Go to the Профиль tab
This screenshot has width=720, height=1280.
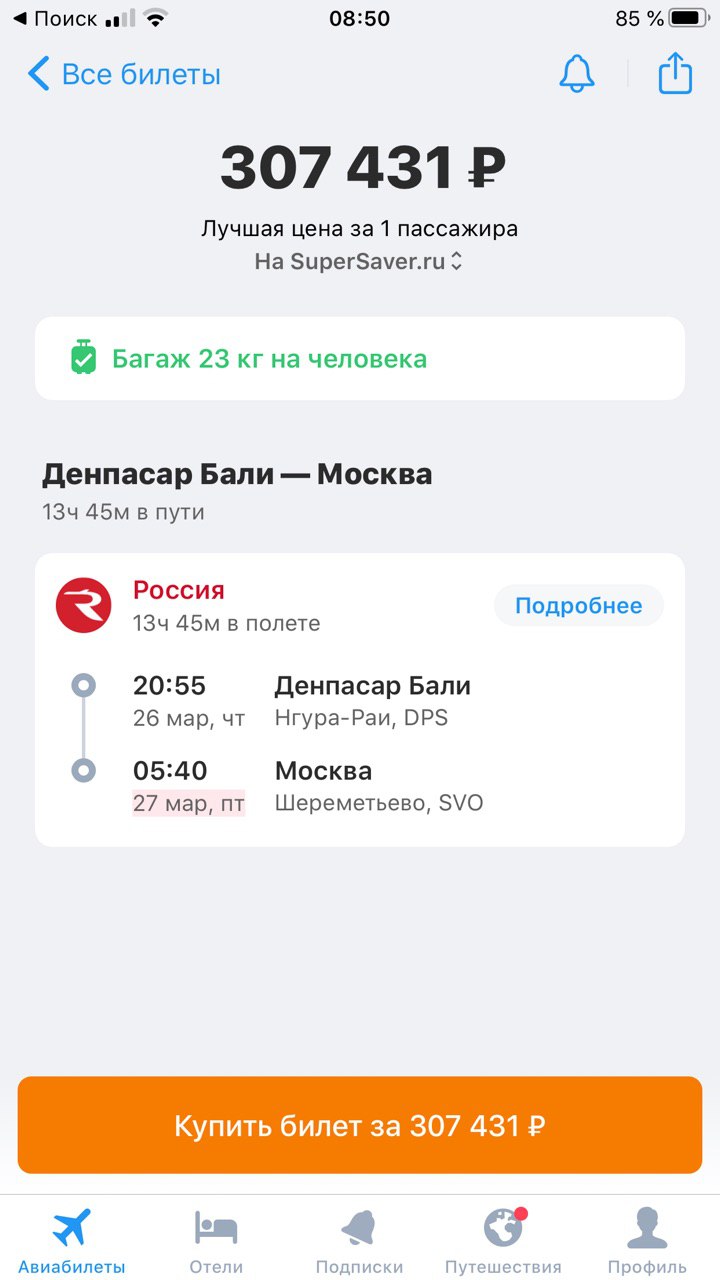tap(647, 1240)
